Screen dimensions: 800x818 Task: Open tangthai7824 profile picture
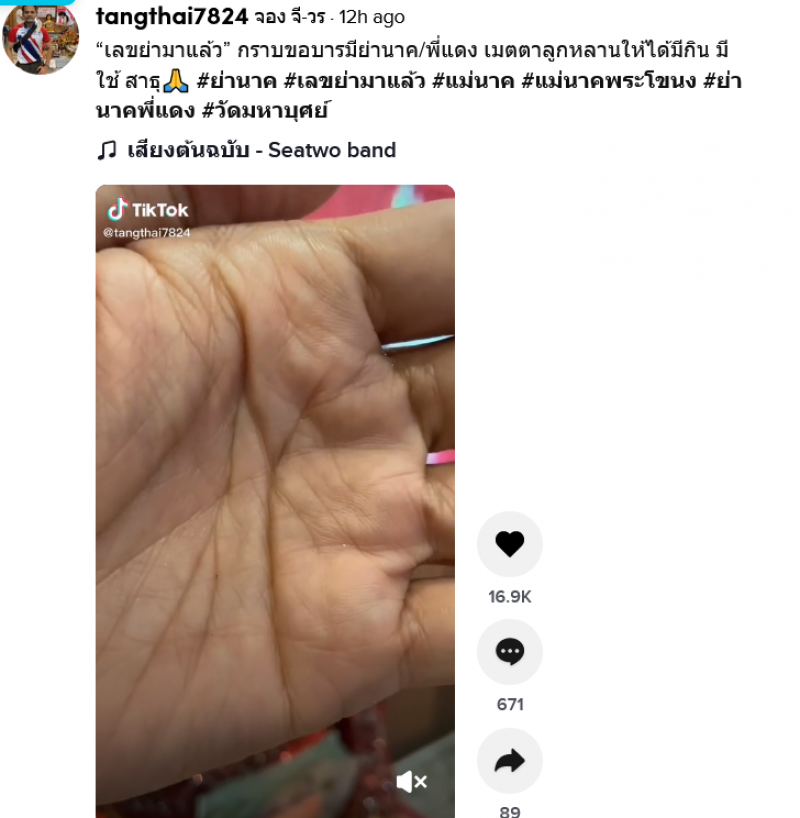tap(40, 37)
